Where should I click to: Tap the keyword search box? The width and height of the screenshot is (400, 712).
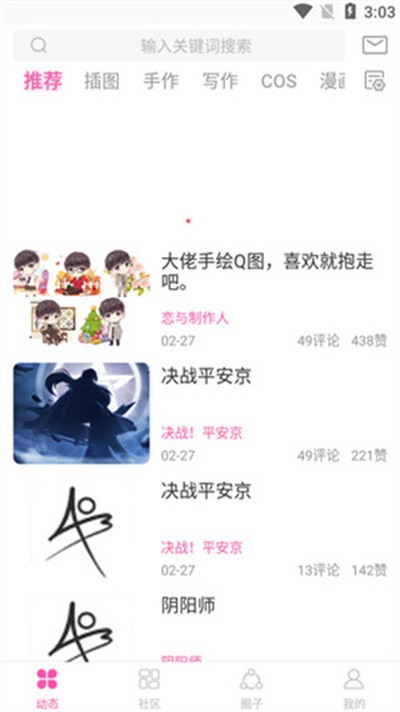(x=179, y=45)
